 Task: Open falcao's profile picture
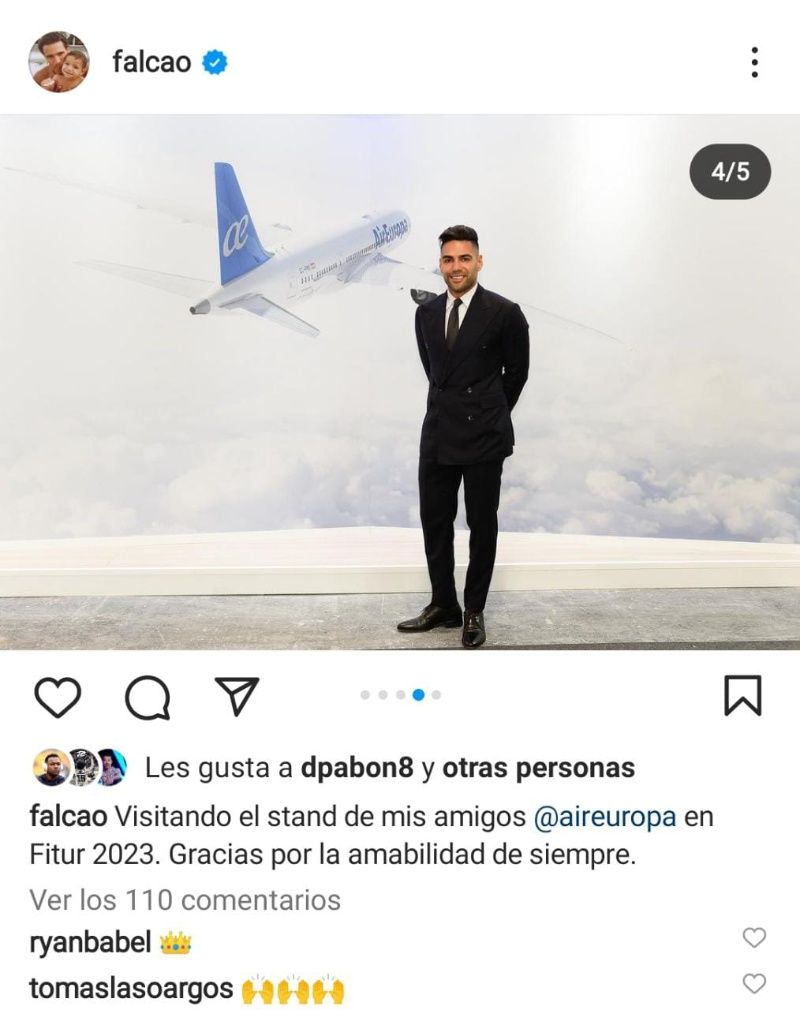(58, 62)
